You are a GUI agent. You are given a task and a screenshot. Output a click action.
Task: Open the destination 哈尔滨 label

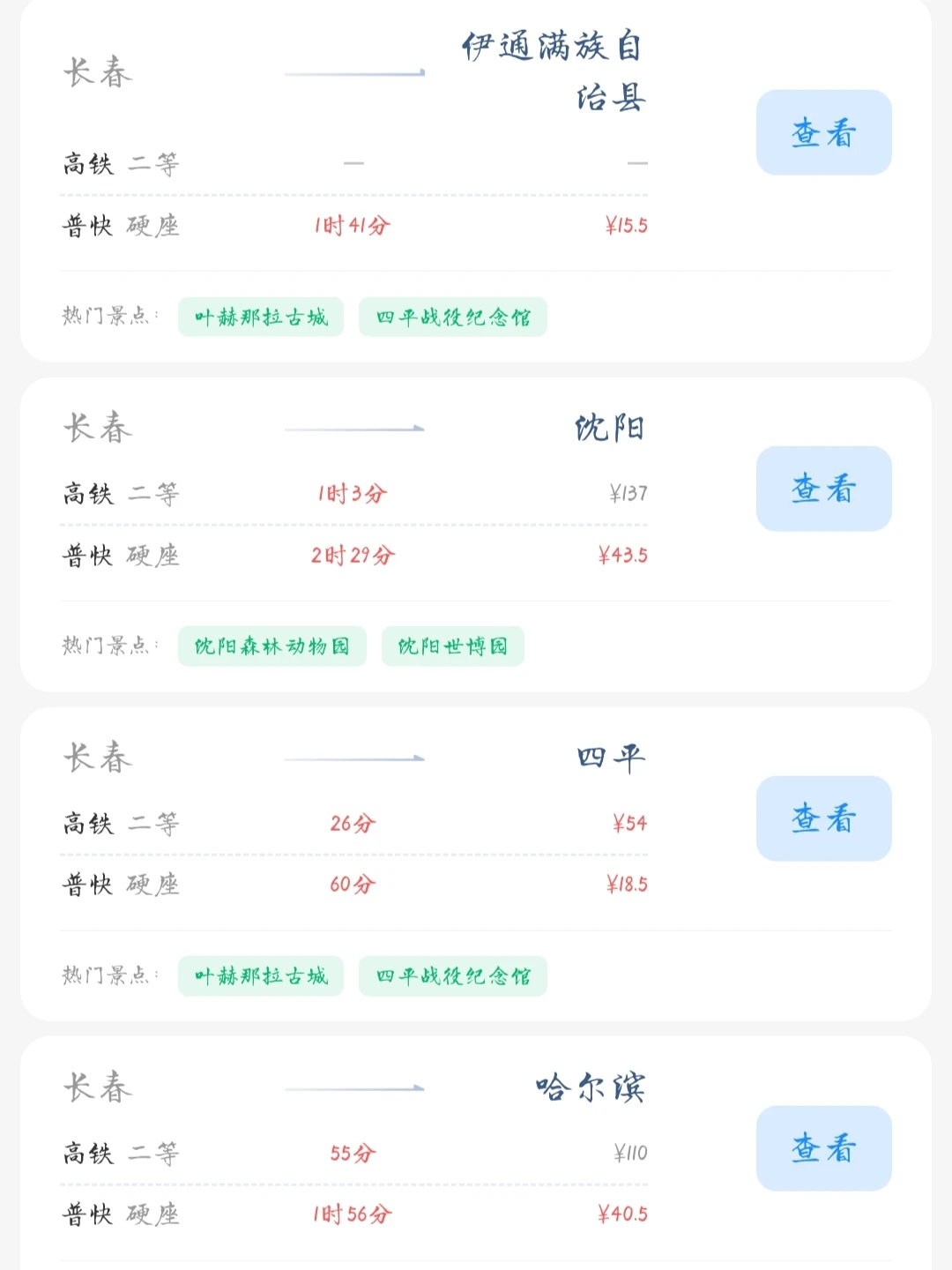(592, 1087)
